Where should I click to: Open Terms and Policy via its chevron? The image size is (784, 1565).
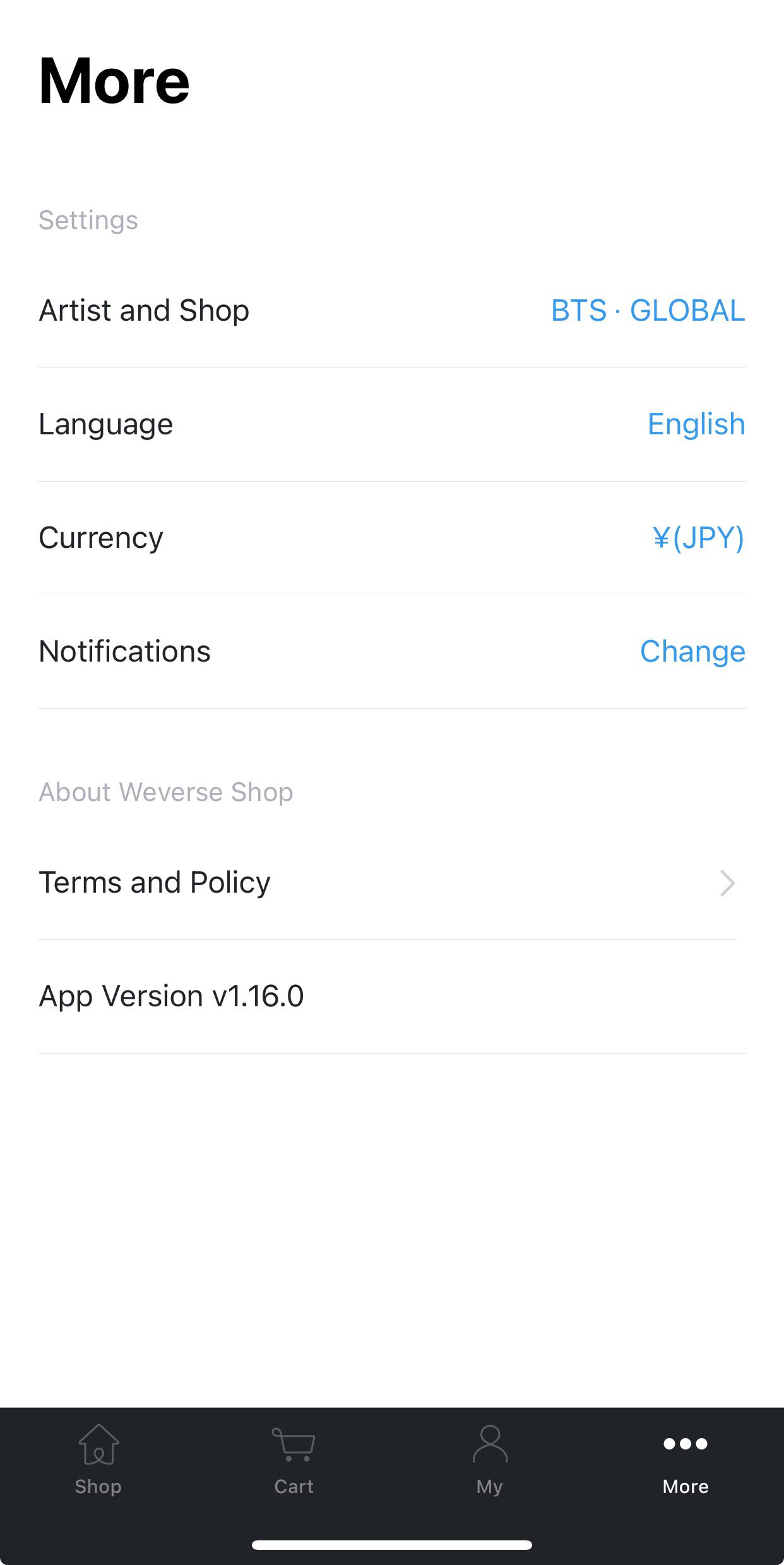click(727, 882)
